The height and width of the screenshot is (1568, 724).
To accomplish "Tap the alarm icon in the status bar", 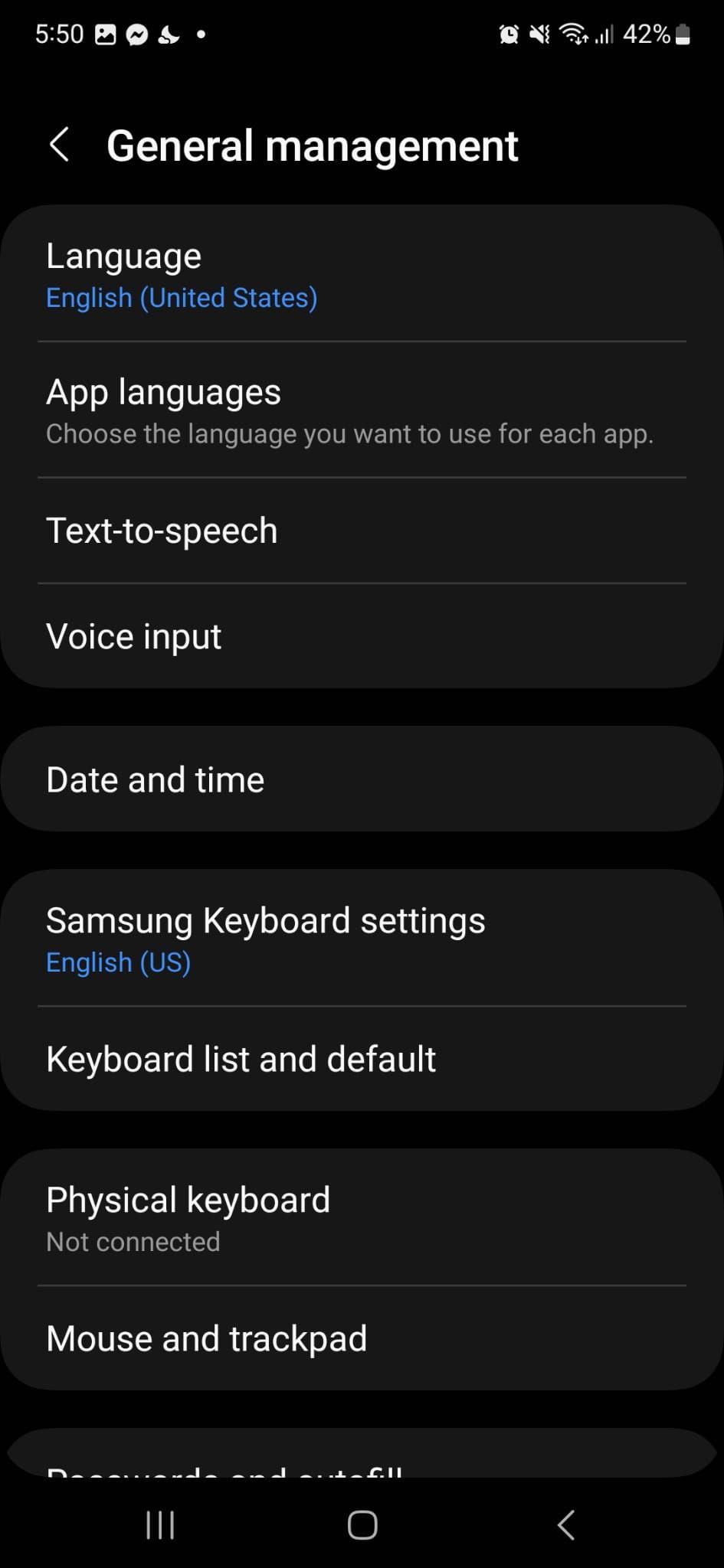I will point(507,34).
